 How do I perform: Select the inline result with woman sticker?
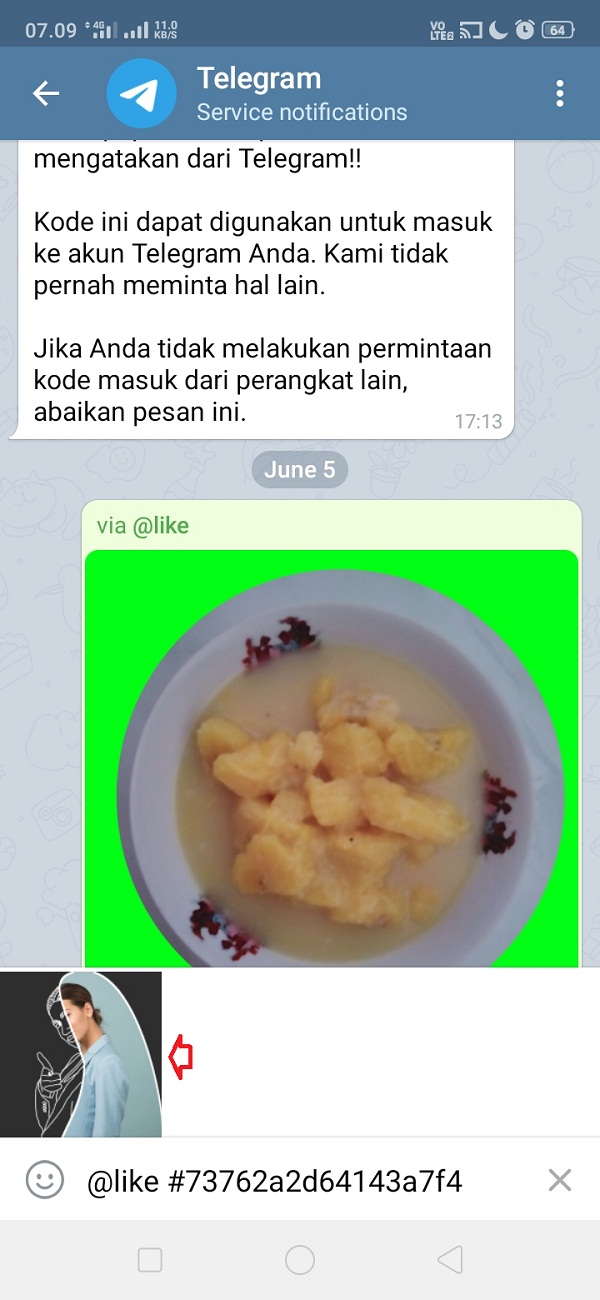point(81,1054)
